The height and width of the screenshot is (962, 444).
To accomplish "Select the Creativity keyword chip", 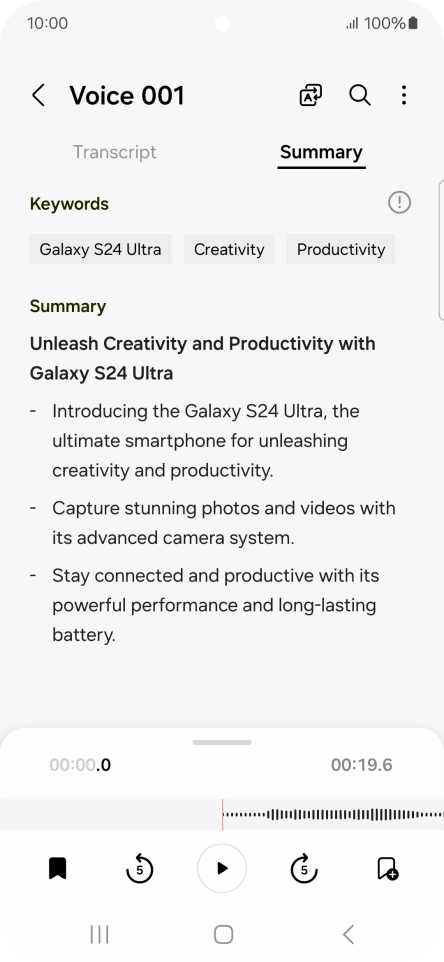I will pos(229,249).
